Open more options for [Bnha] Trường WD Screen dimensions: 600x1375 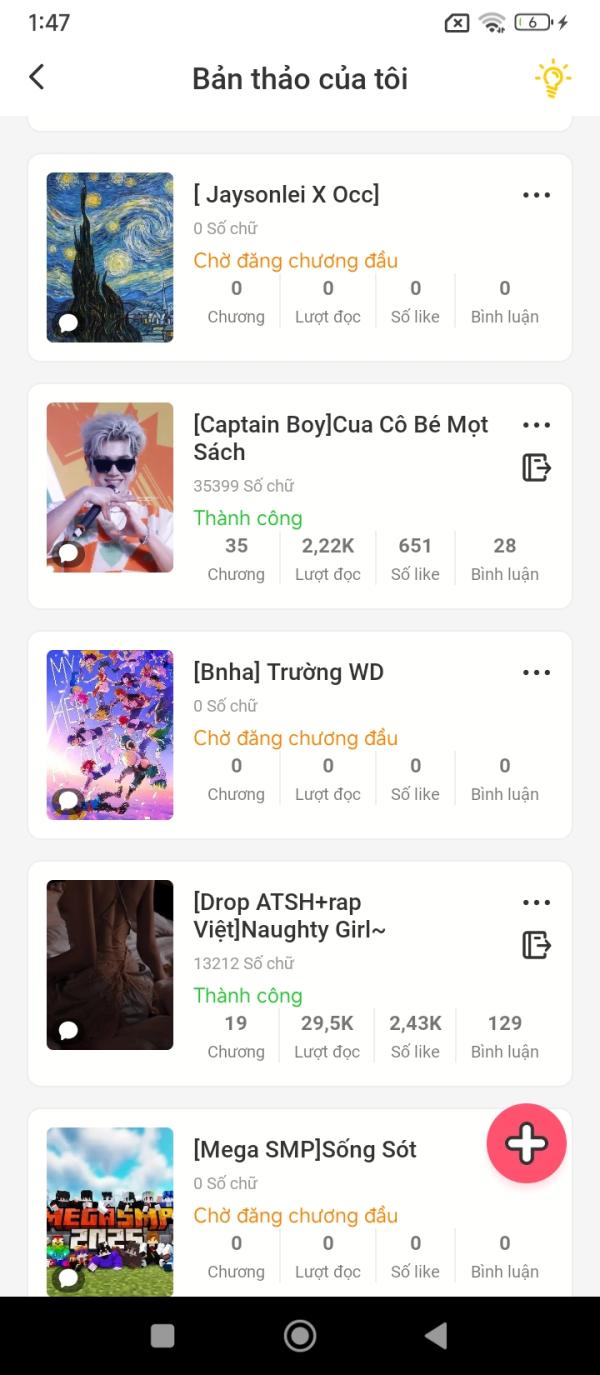coord(536,673)
